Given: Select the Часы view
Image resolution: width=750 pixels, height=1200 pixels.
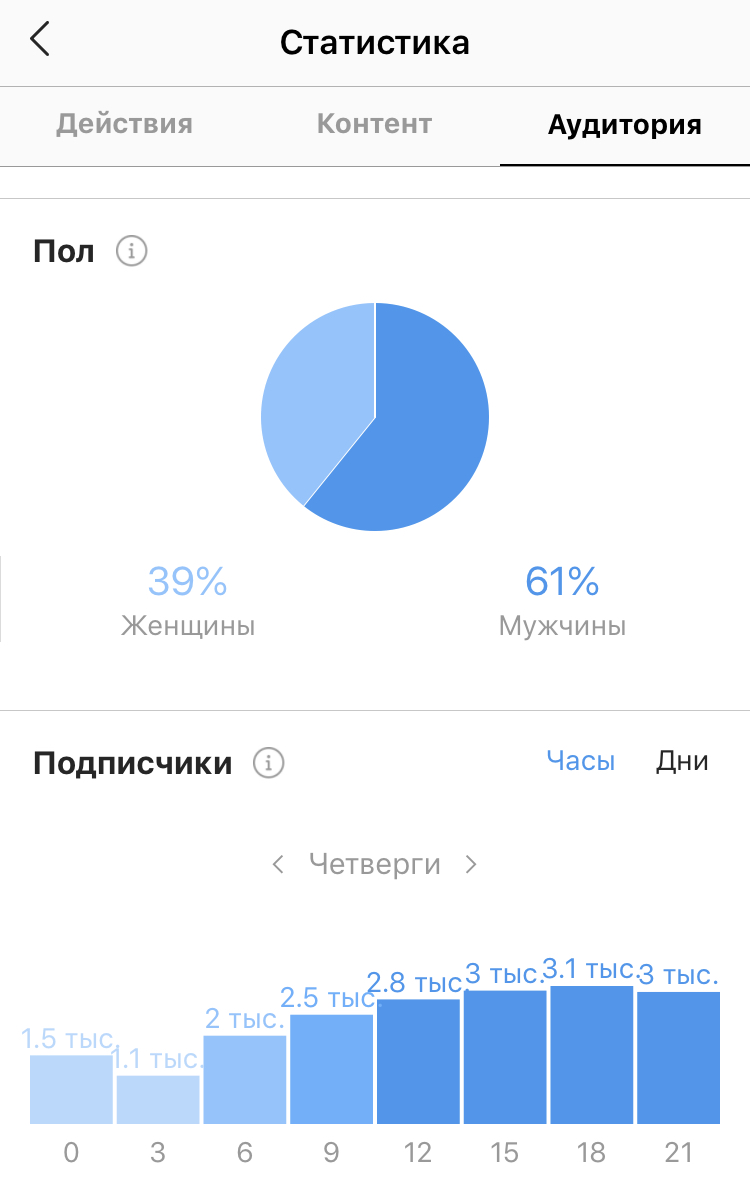Looking at the screenshot, I should tap(580, 761).
